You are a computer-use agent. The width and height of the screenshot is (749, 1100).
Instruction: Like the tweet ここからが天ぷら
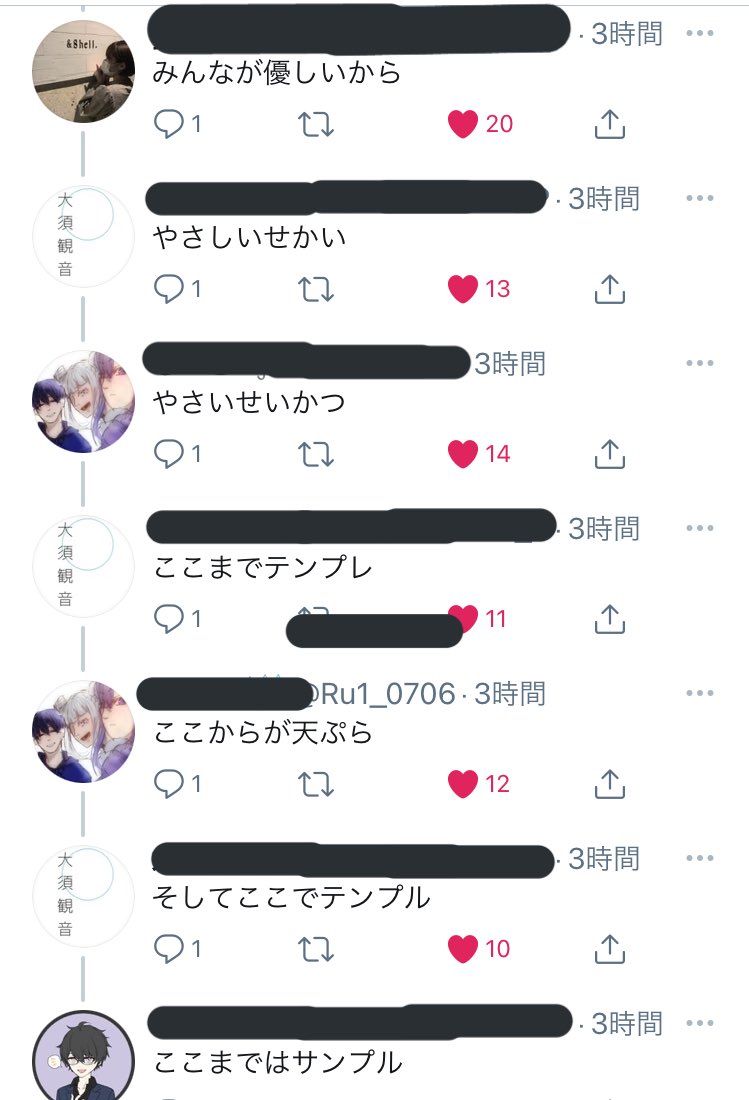pyautogui.click(x=462, y=784)
